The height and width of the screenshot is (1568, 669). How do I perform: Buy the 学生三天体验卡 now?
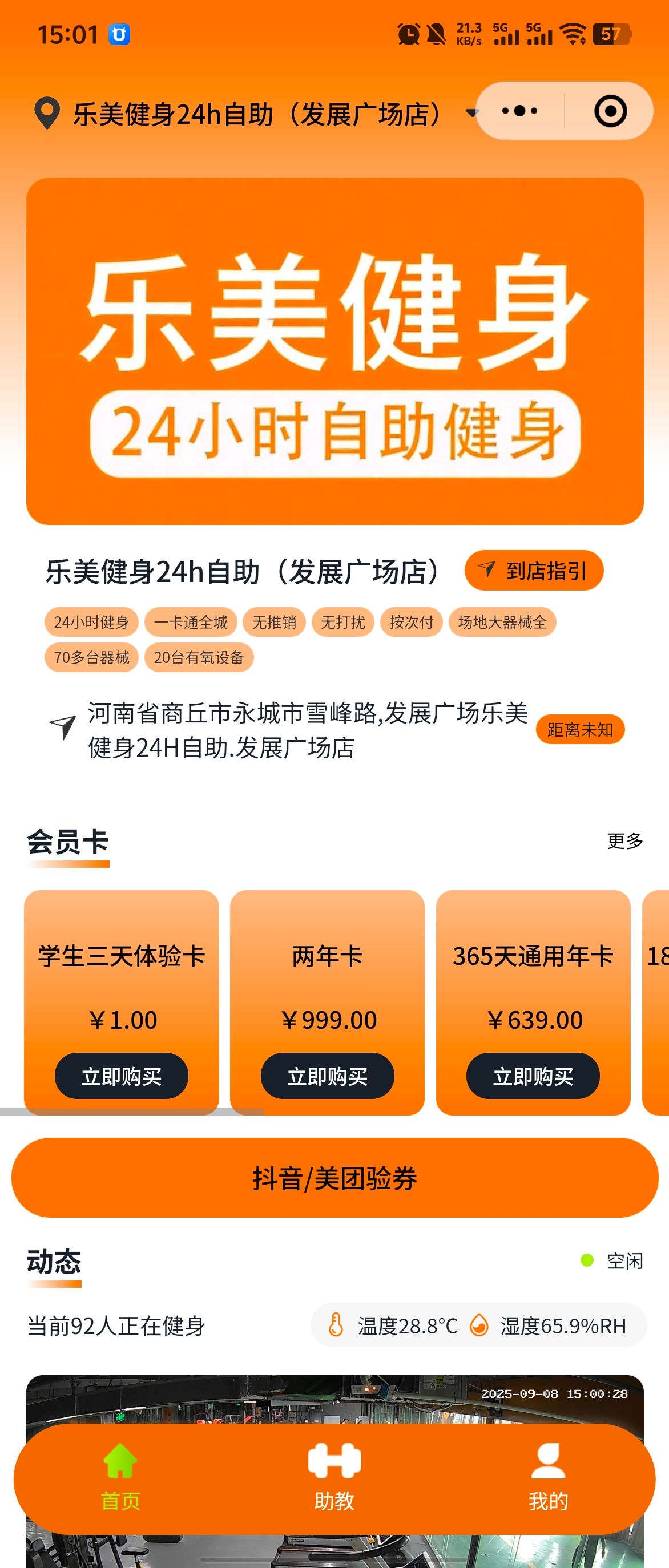pyautogui.click(x=121, y=1076)
